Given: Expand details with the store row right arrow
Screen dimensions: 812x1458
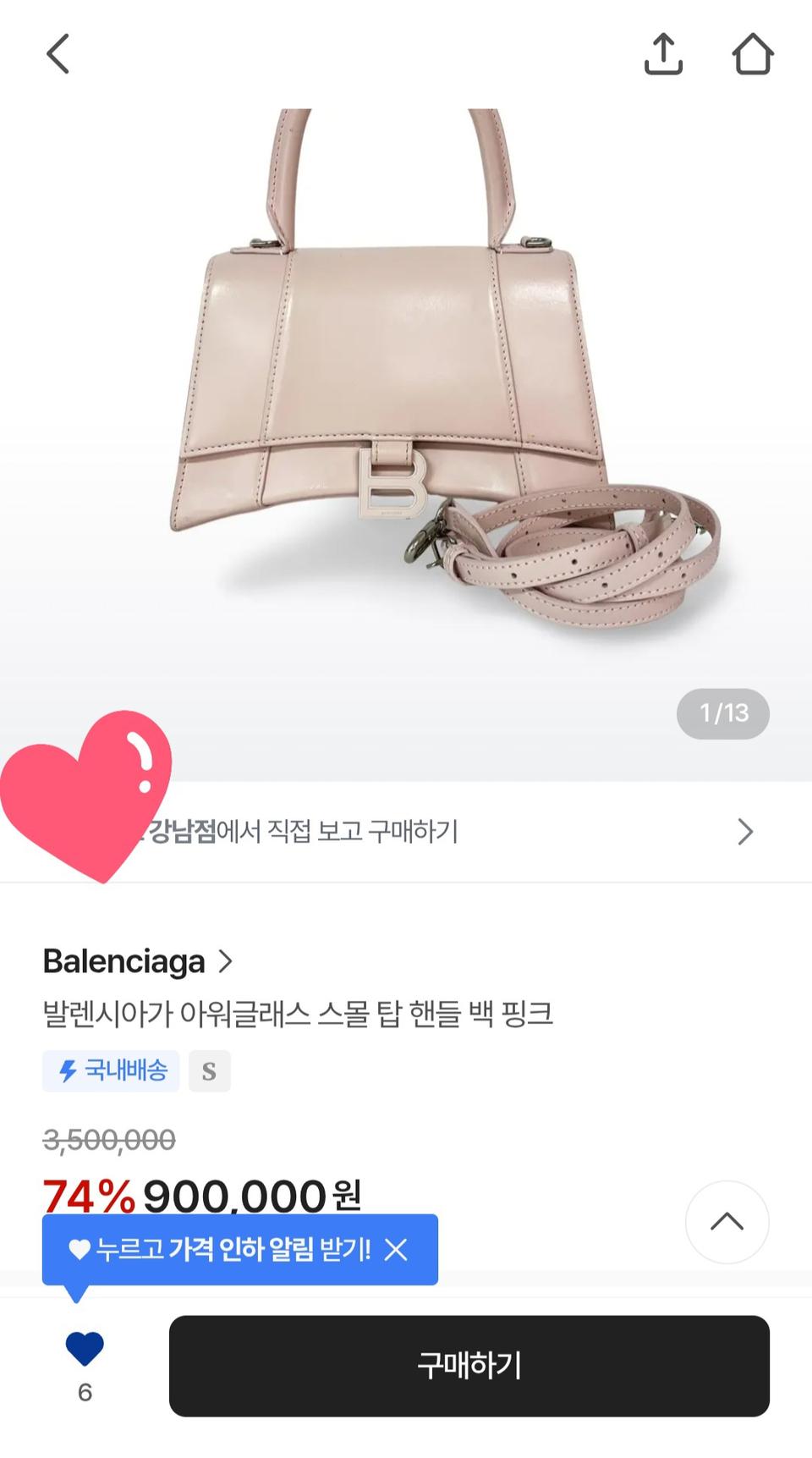Looking at the screenshot, I should click(746, 832).
